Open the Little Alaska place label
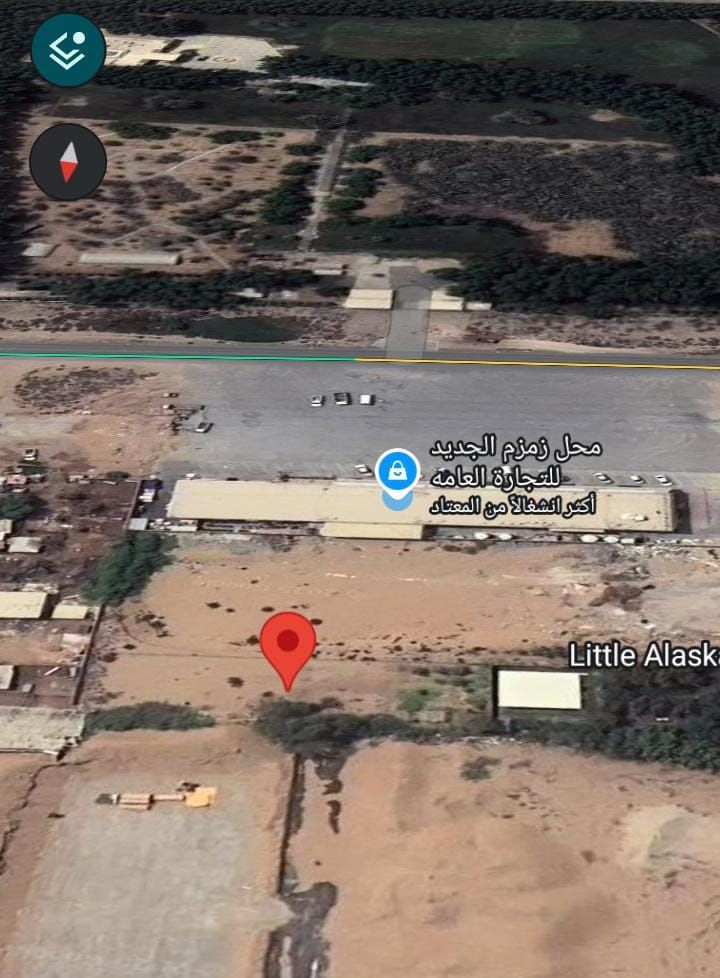This screenshot has height=978, width=720. (x=644, y=655)
